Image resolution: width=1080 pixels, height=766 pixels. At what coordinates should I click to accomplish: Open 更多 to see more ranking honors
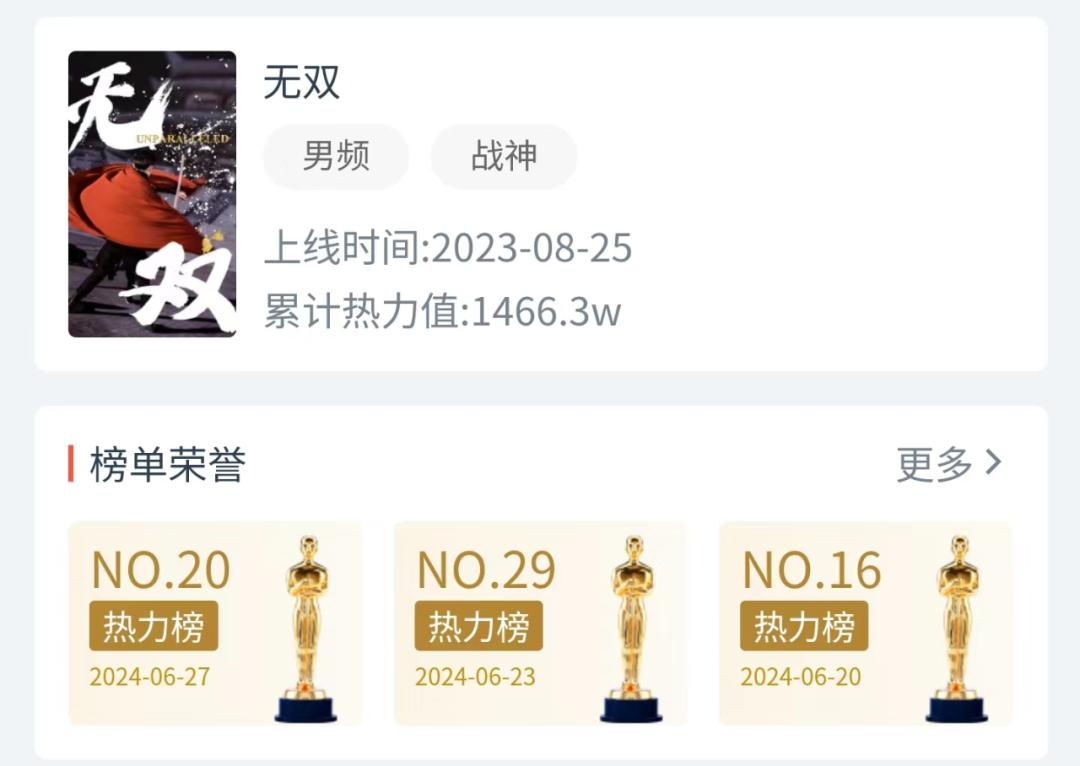point(948,464)
